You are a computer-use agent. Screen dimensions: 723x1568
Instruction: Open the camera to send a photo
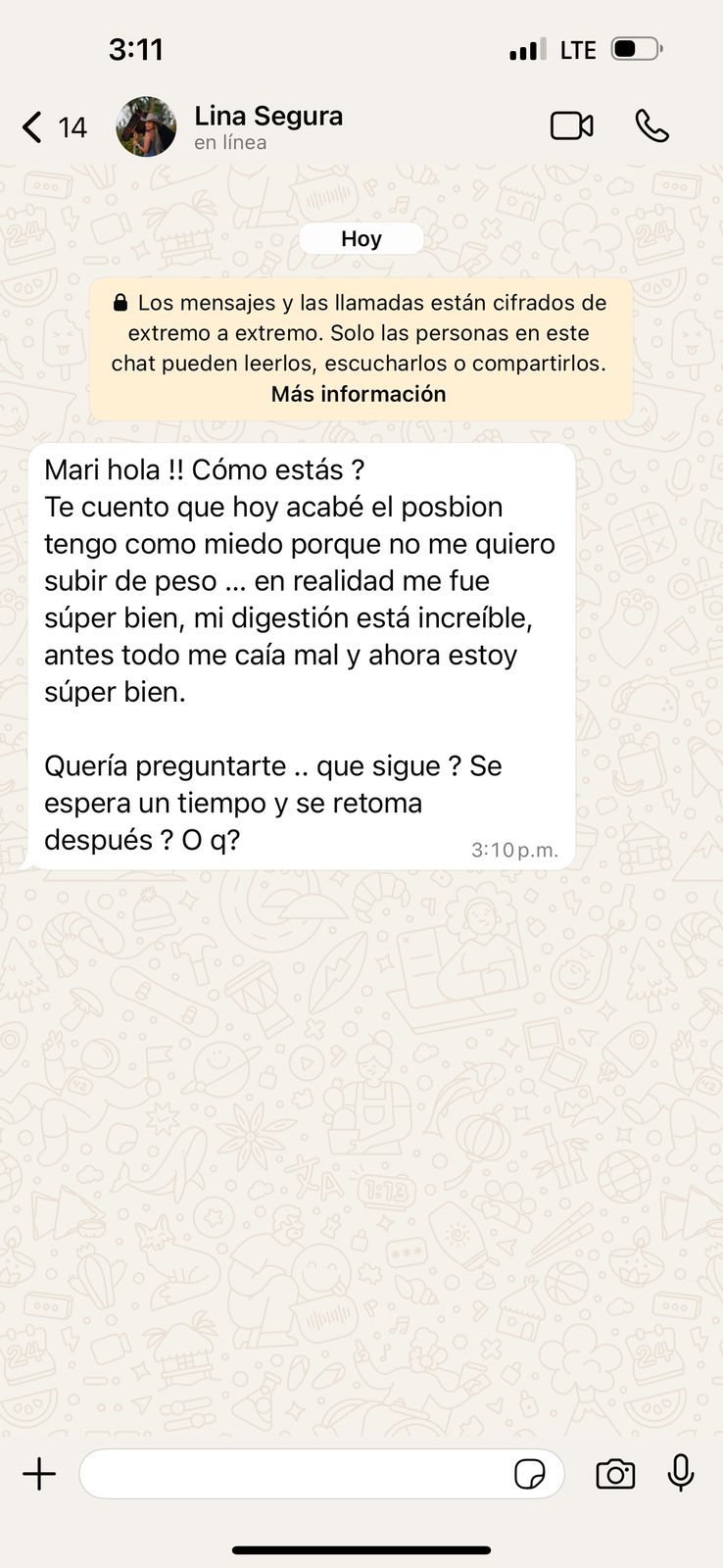pos(615,1474)
